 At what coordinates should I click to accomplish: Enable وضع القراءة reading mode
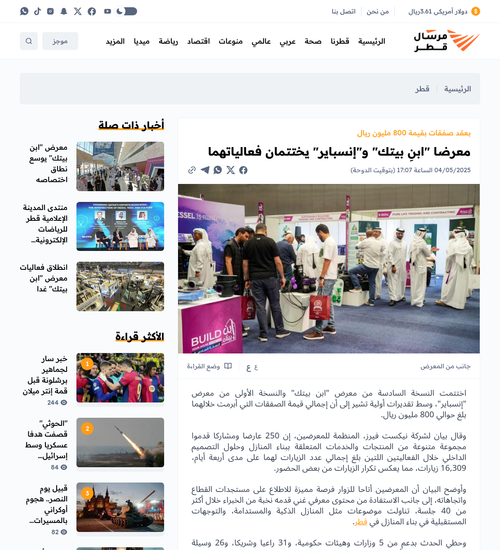(x=209, y=367)
